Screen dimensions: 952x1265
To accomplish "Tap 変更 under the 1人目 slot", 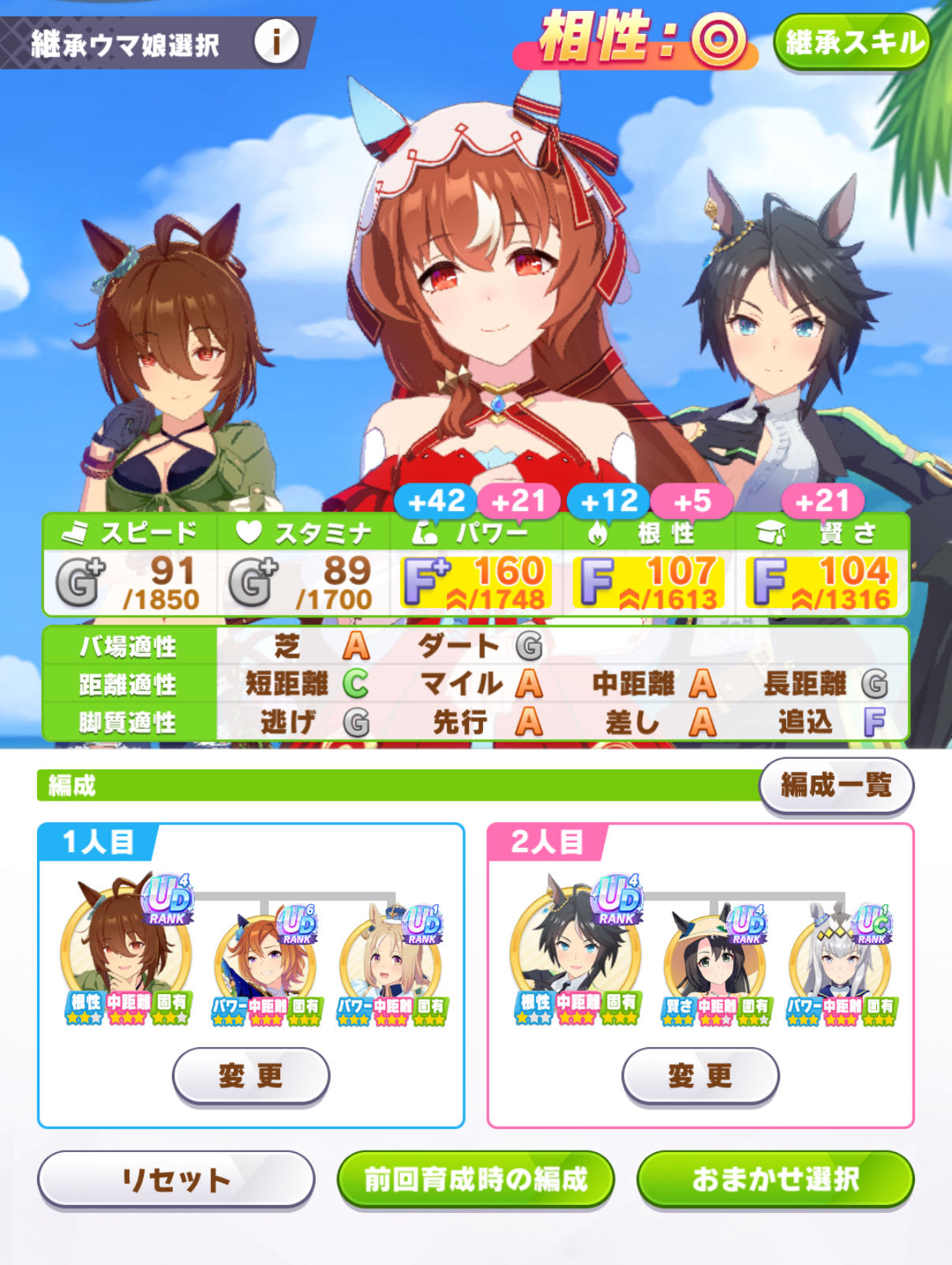I will (x=250, y=1075).
